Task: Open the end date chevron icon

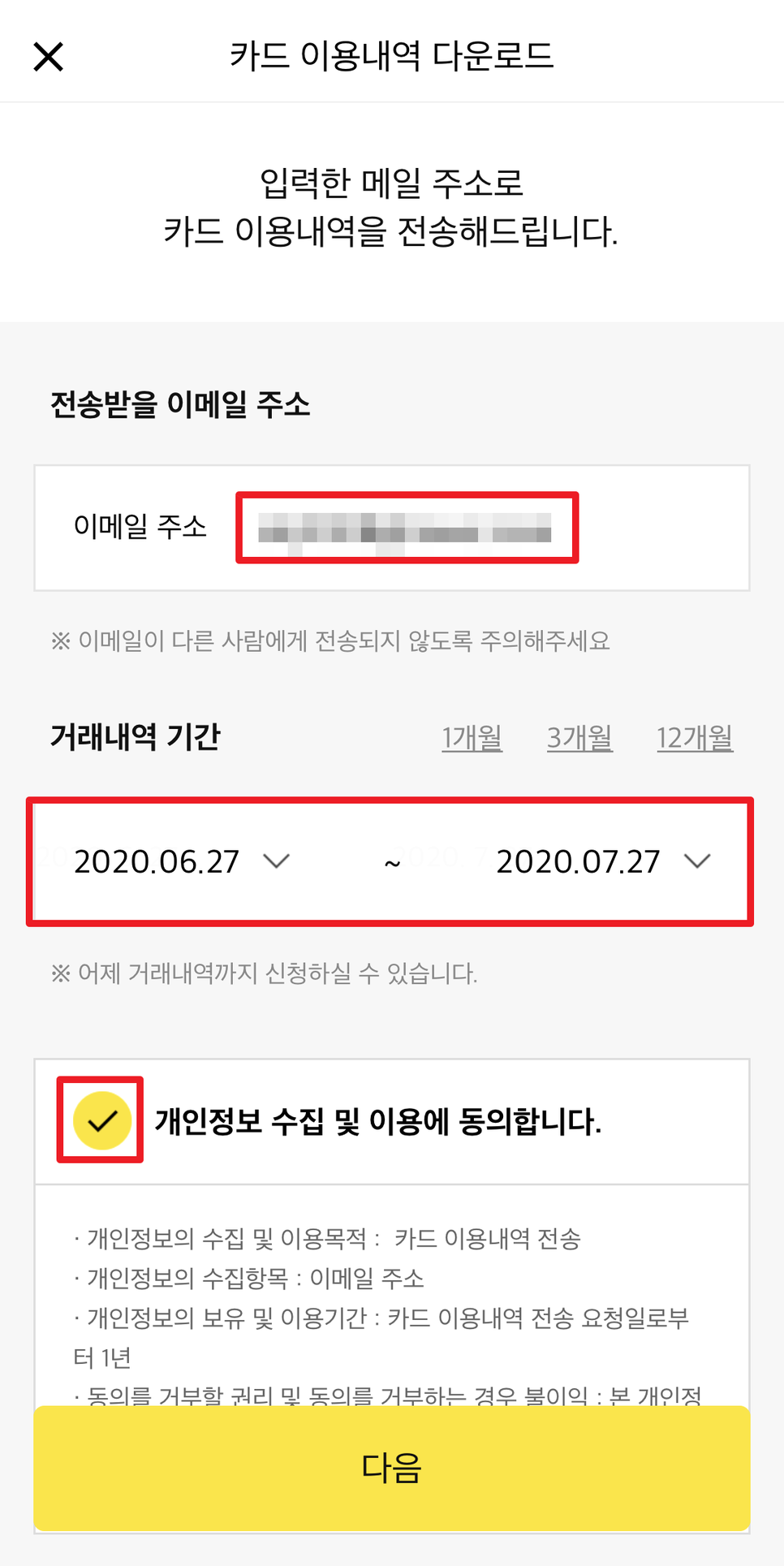Action: [x=698, y=861]
